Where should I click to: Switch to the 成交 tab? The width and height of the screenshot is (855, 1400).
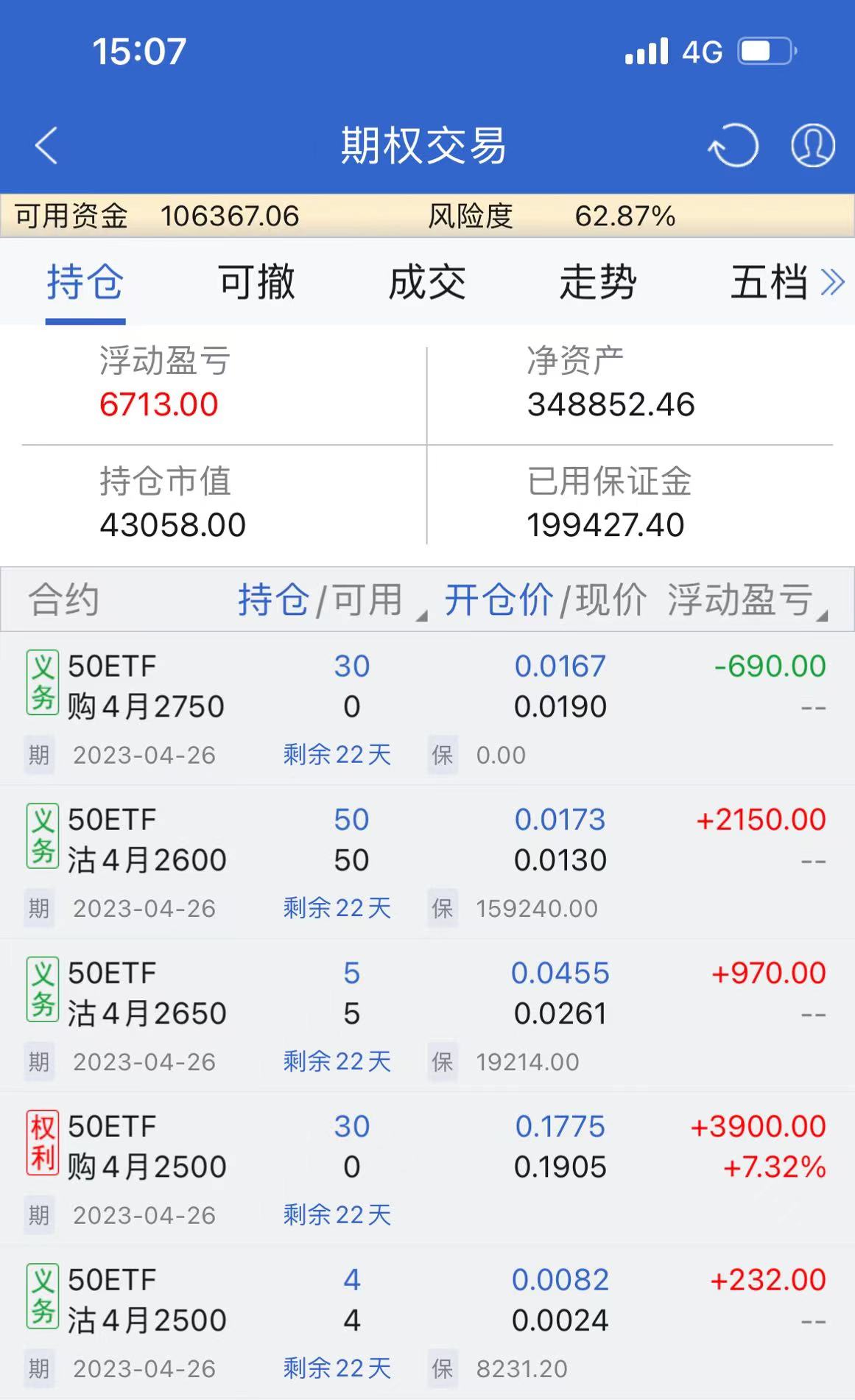pos(427,283)
